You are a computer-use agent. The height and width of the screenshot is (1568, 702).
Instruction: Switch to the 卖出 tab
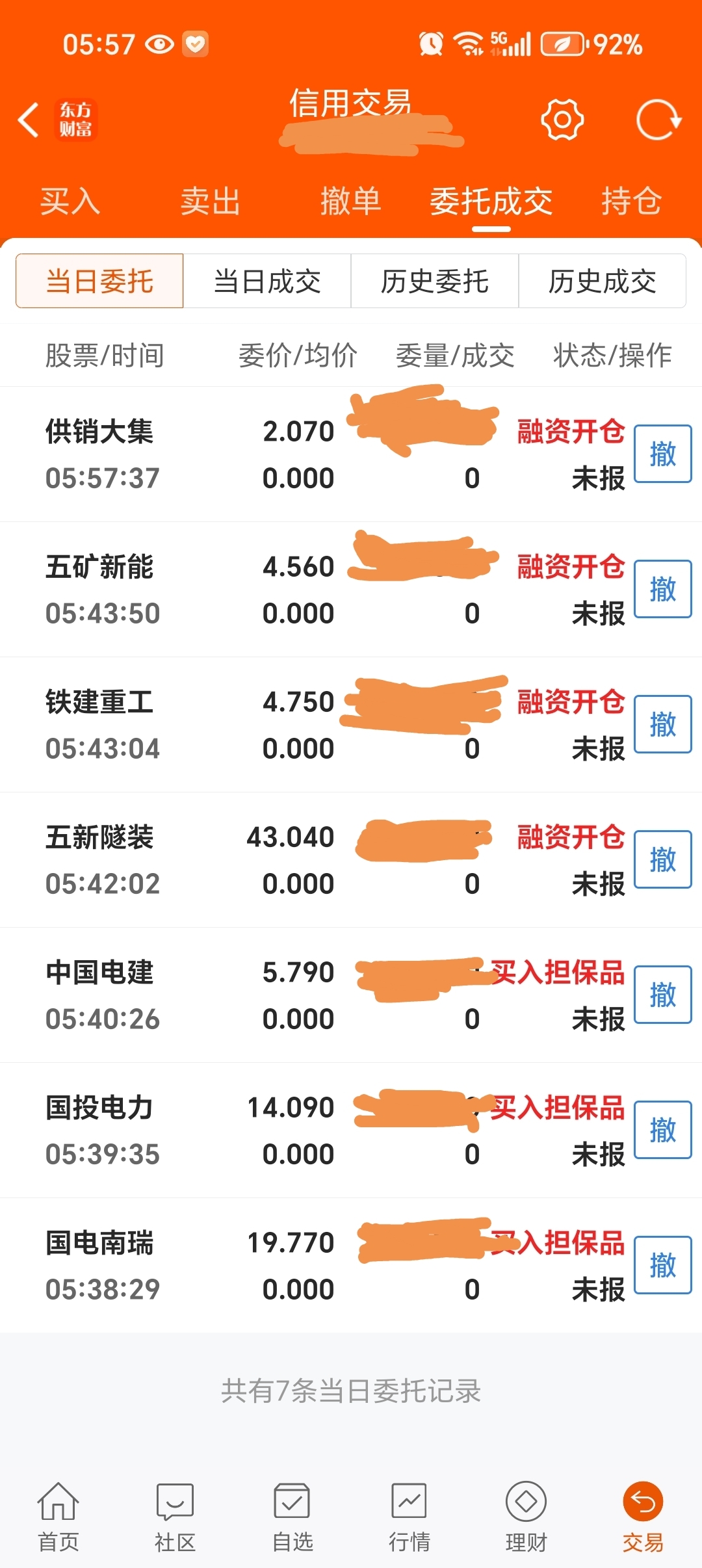pyautogui.click(x=211, y=201)
